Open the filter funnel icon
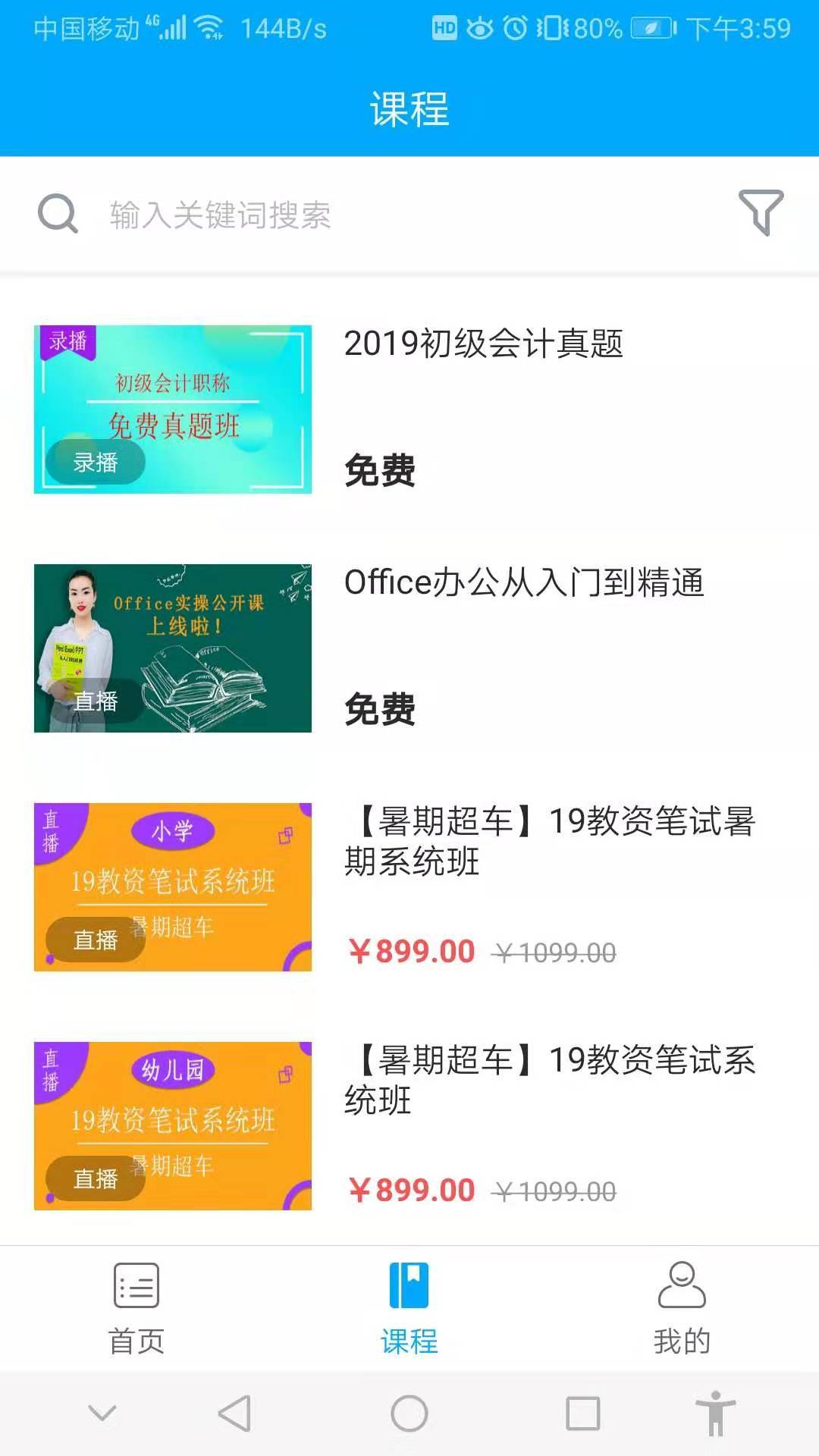819x1456 pixels. 761,212
